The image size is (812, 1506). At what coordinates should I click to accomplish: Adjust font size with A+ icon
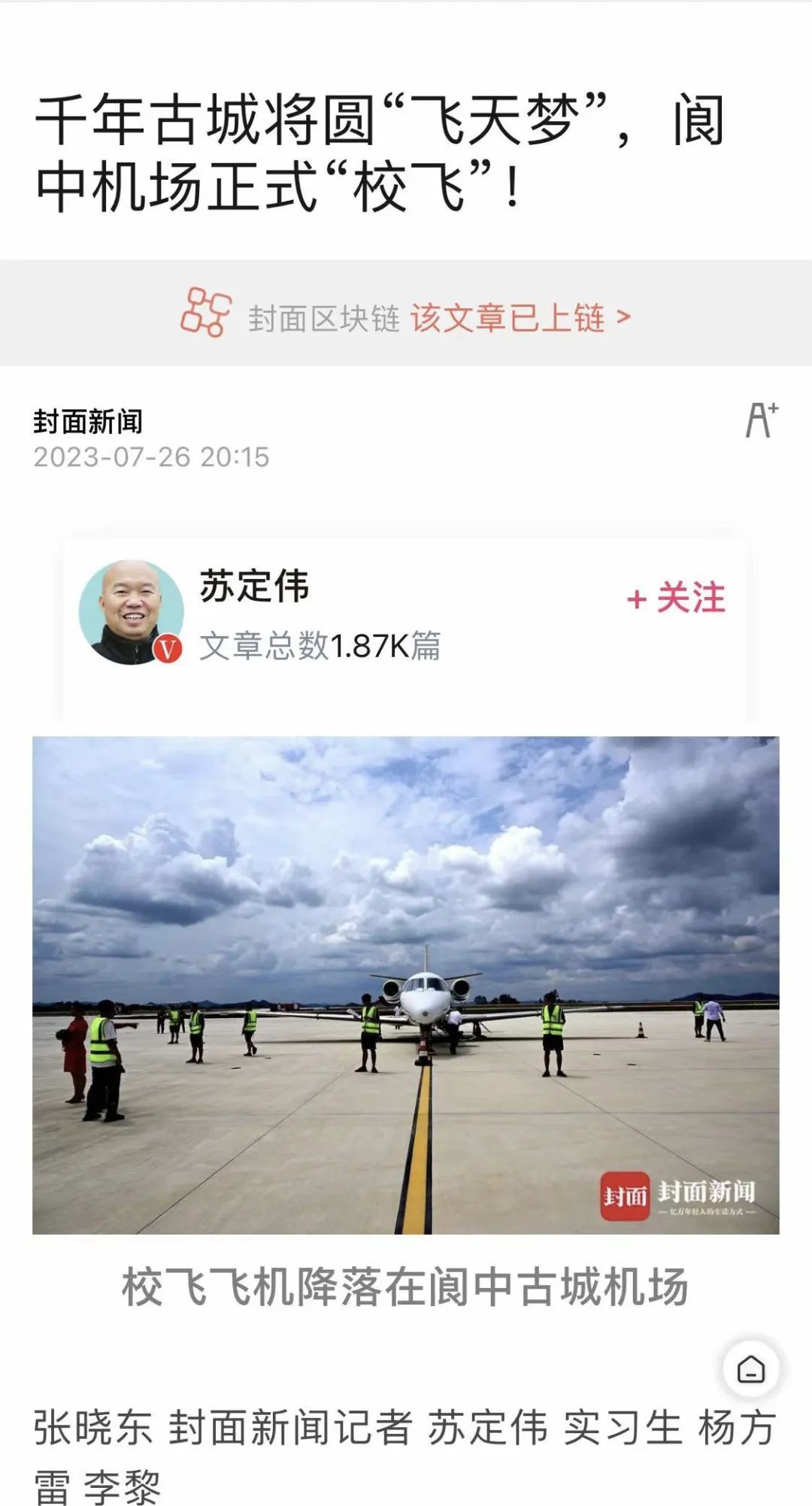coord(761,420)
